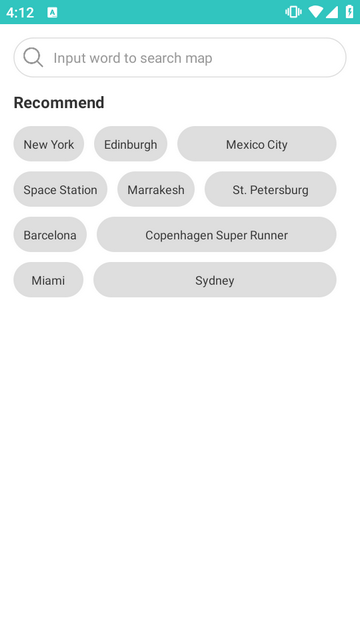Choose the Sydney chip

pos(215,280)
